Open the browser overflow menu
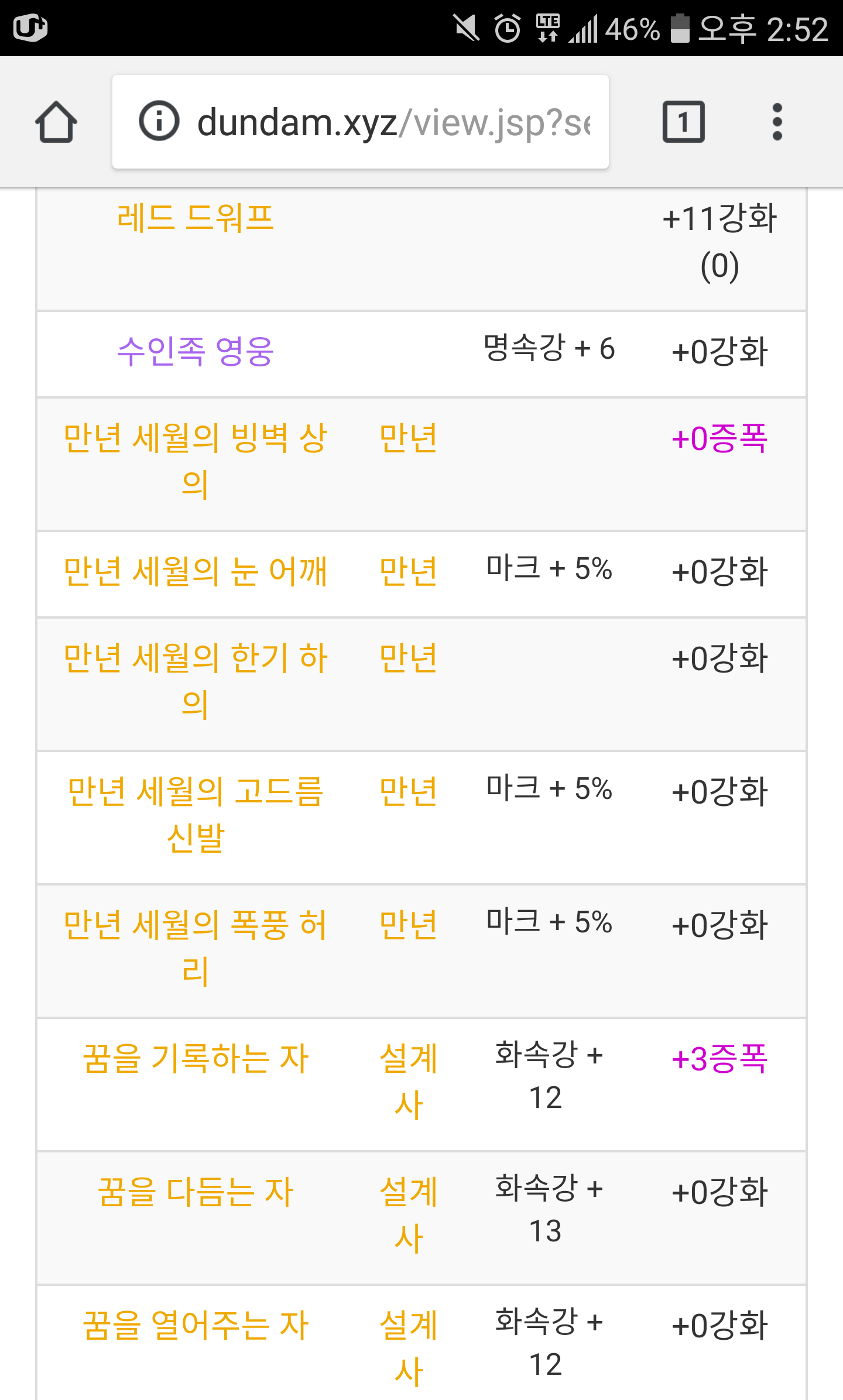 click(x=777, y=122)
